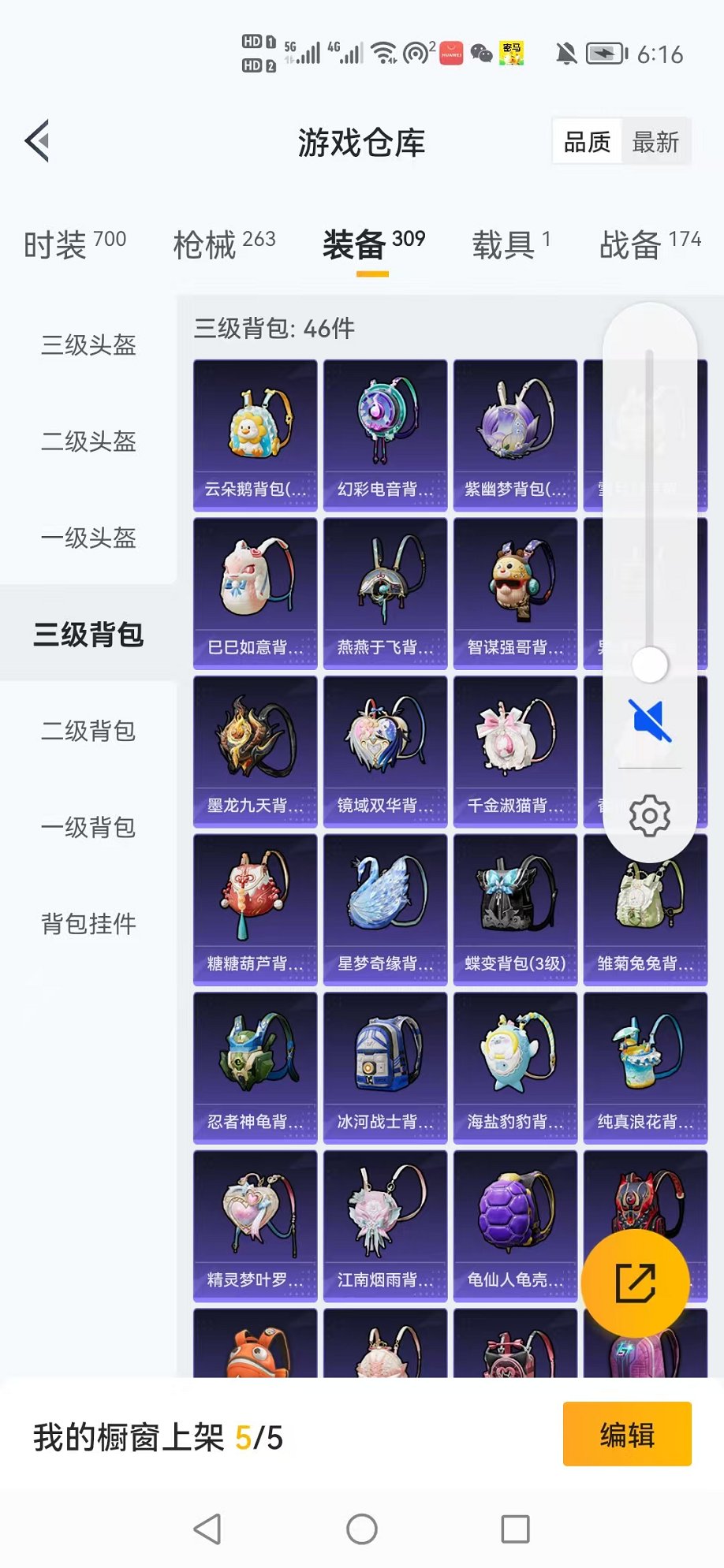
Task: Select the 二级背包 category
Action: coord(88,731)
